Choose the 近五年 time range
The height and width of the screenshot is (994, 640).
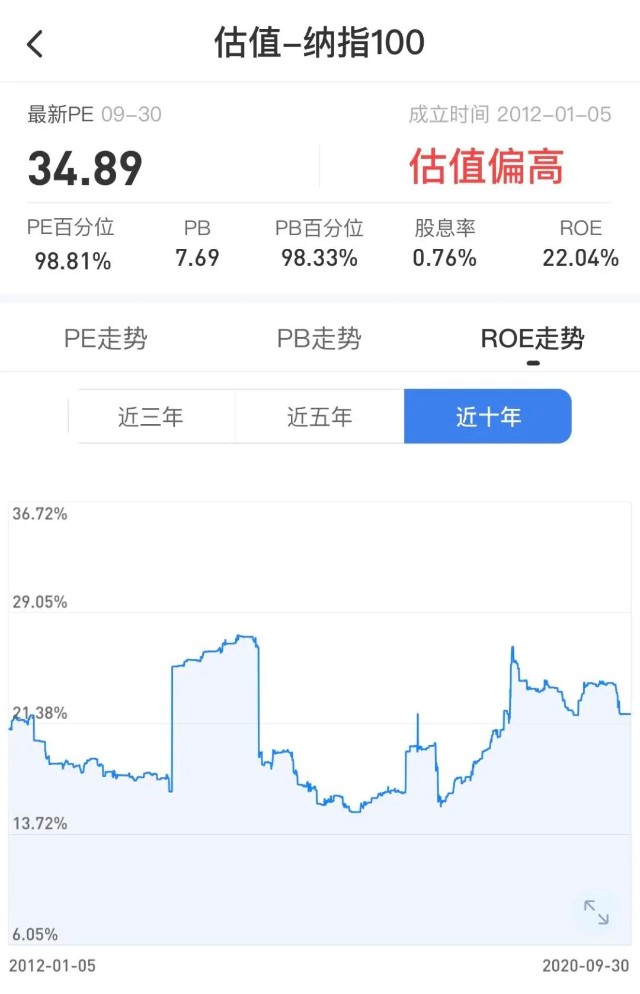[x=319, y=416]
